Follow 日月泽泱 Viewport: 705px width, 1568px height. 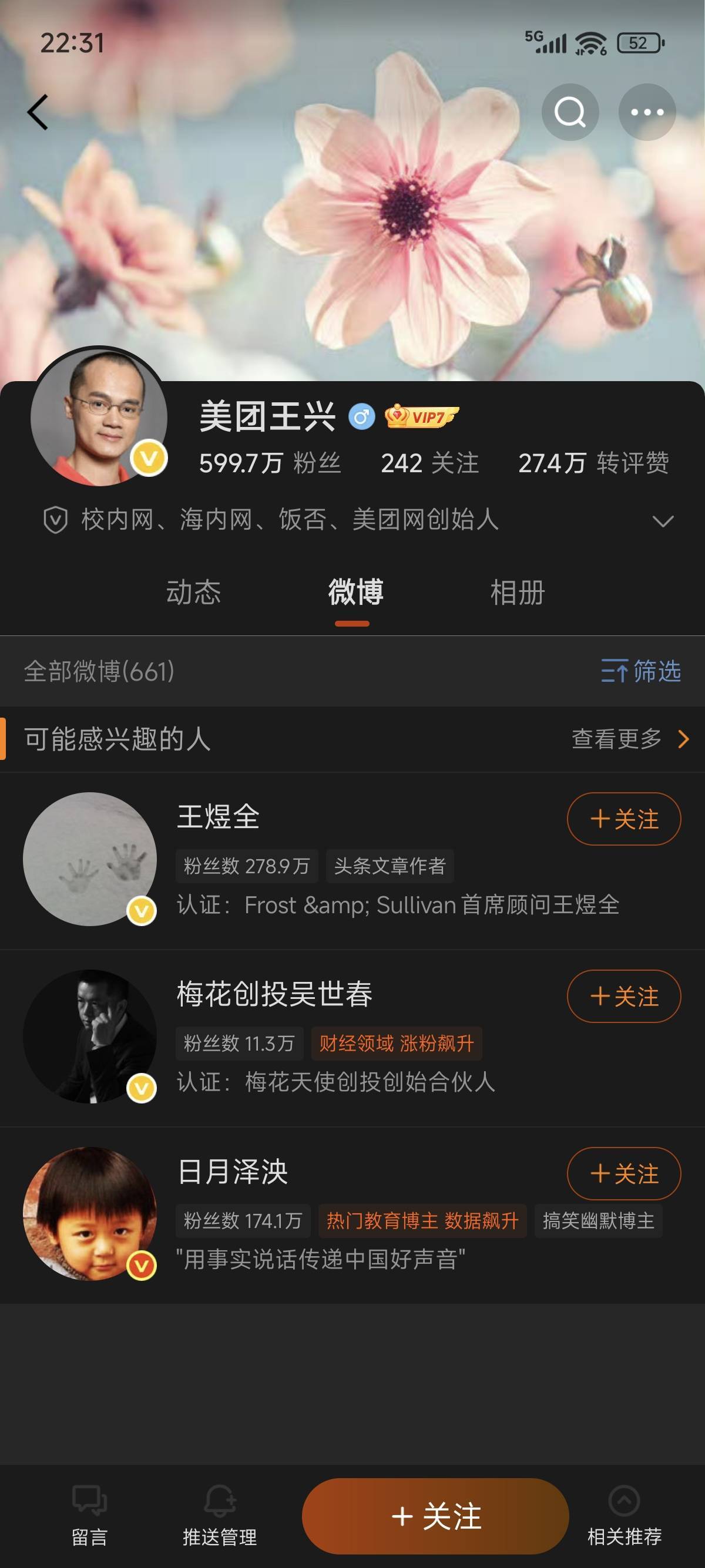pos(624,1173)
